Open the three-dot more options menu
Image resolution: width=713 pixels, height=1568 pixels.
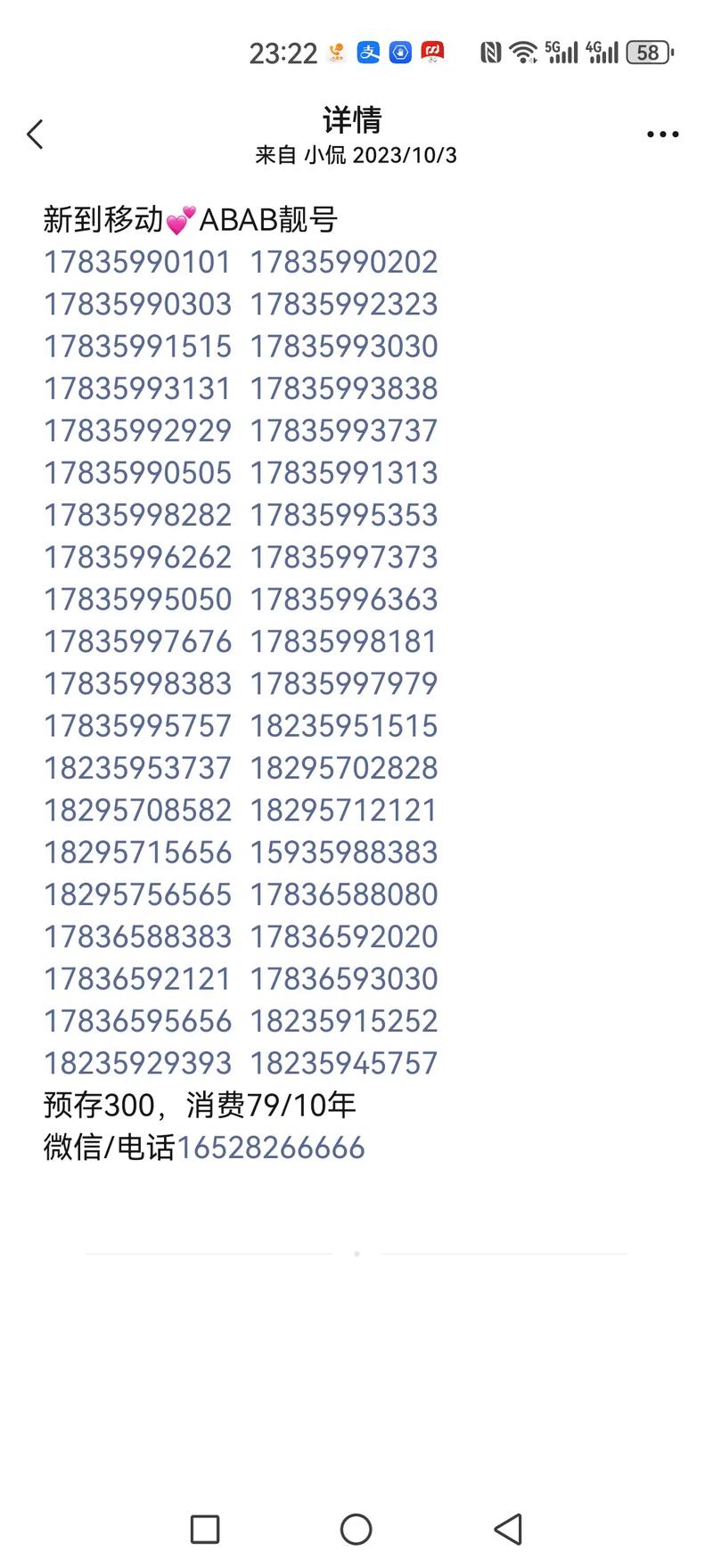click(x=661, y=134)
